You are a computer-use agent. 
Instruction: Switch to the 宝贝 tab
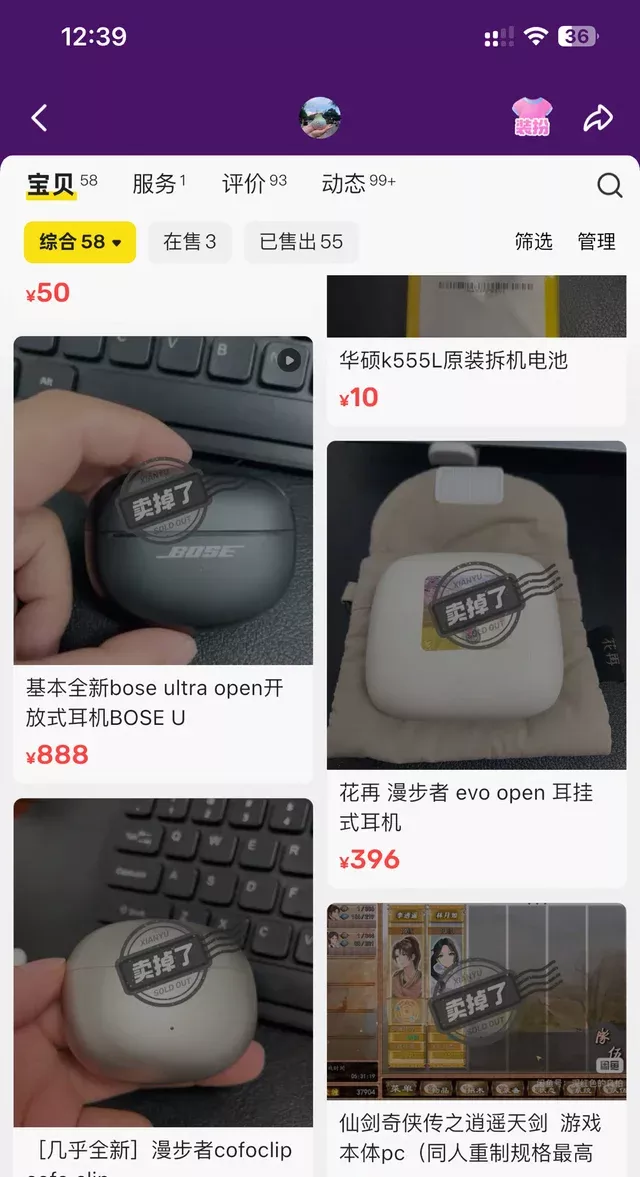[52, 184]
